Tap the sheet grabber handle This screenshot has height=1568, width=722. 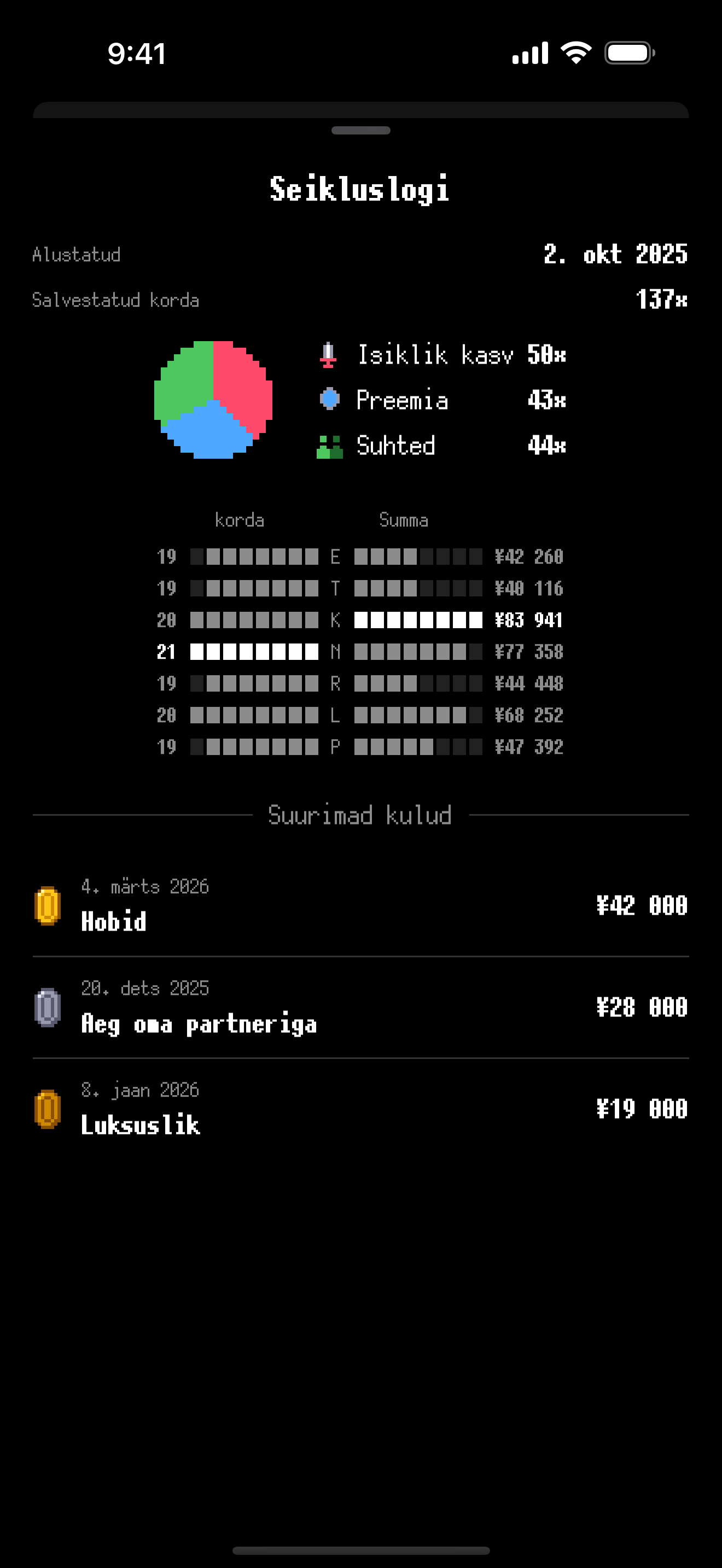tap(360, 130)
